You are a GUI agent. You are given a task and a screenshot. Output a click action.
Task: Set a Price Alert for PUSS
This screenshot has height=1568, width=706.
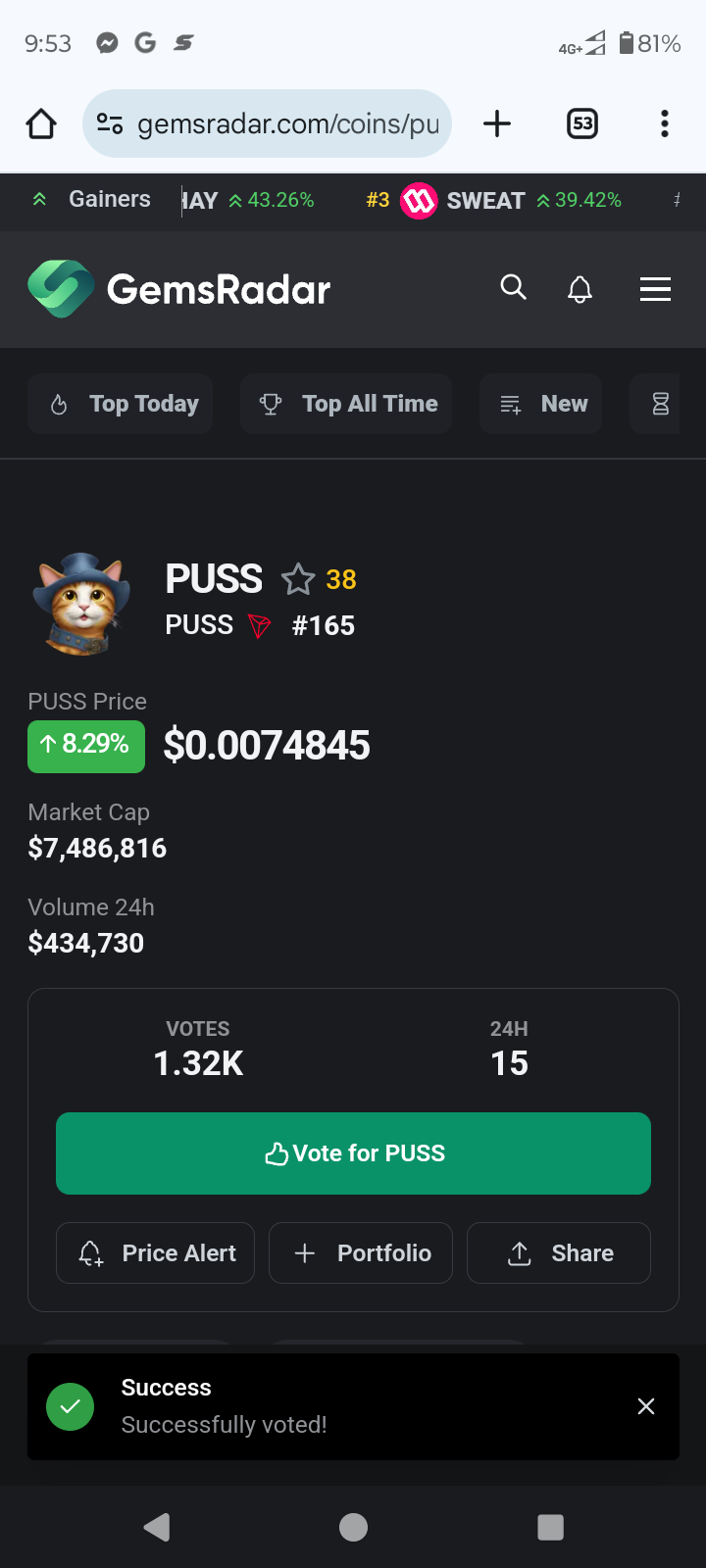[156, 1253]
